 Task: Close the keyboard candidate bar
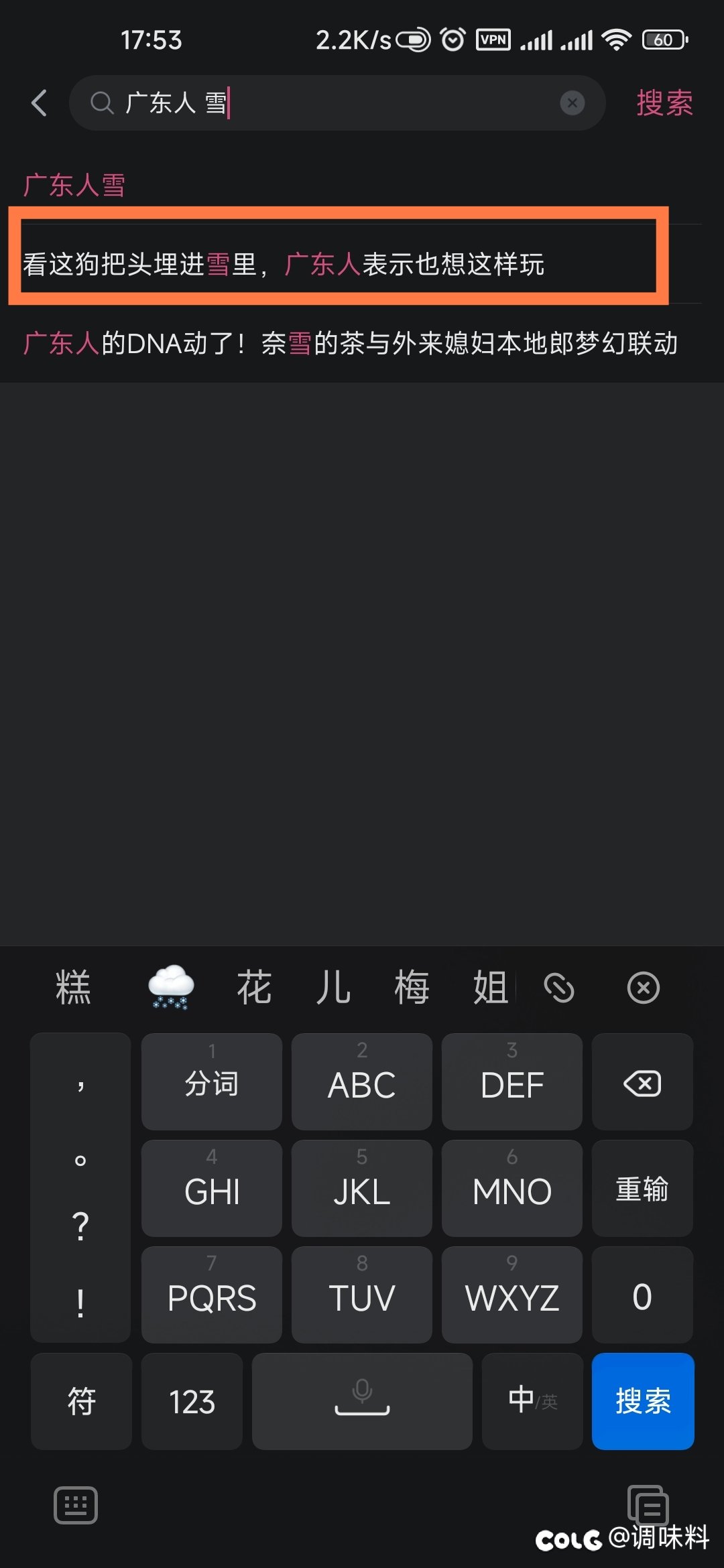[x=643, y=988]
